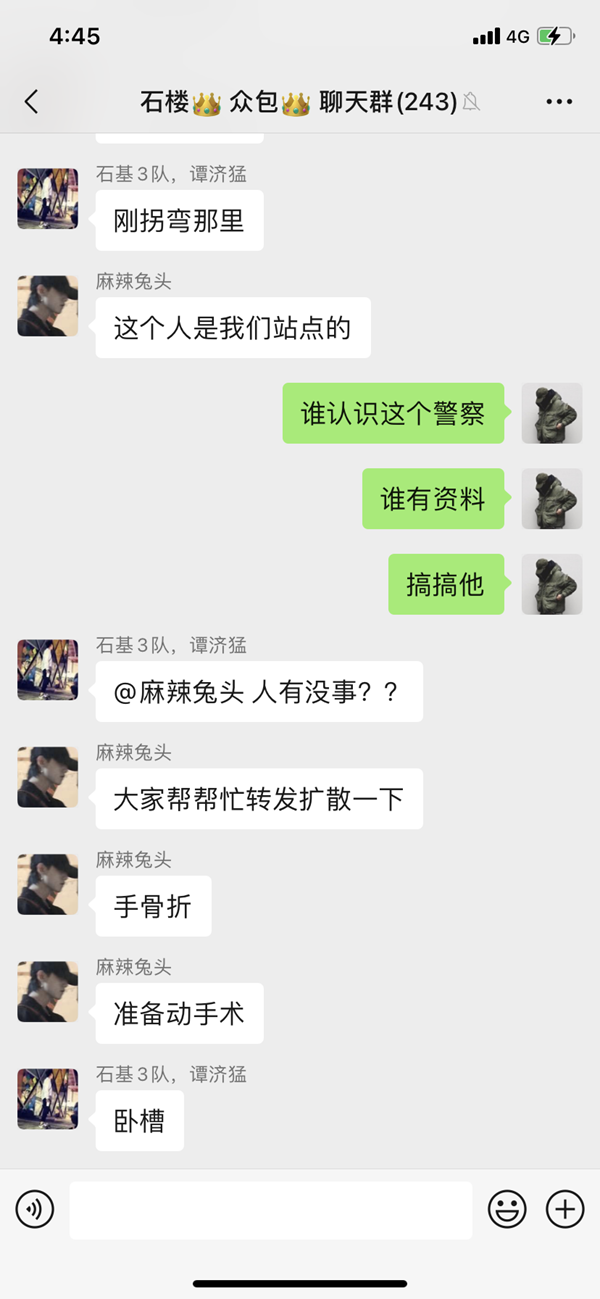Open 谭济猛's avatar beside 卧槽 message
Viewport: 600px width, 1299px height.
[x=48, y=1099]
